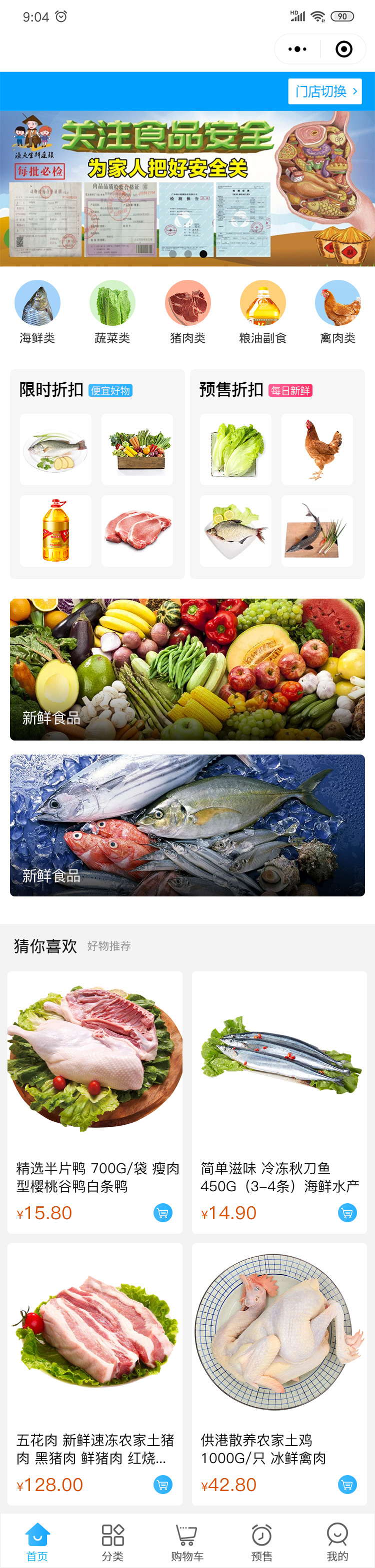Open the 海鲜类 category
The image size is (375, 1568).
click(x=37, y=312)
